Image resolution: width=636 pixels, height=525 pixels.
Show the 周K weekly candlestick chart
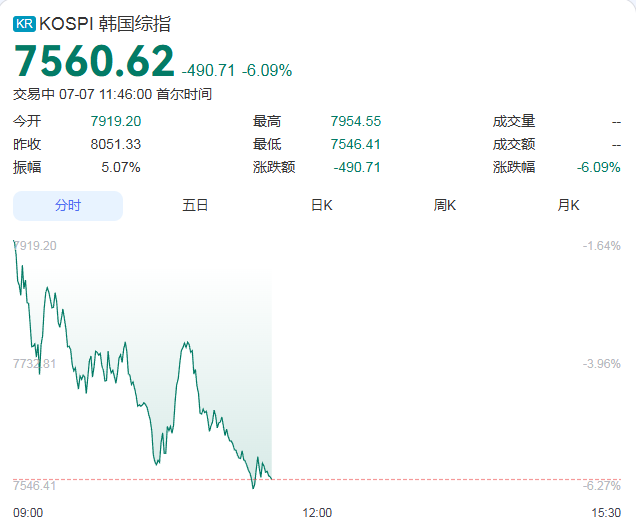[445, 206]
